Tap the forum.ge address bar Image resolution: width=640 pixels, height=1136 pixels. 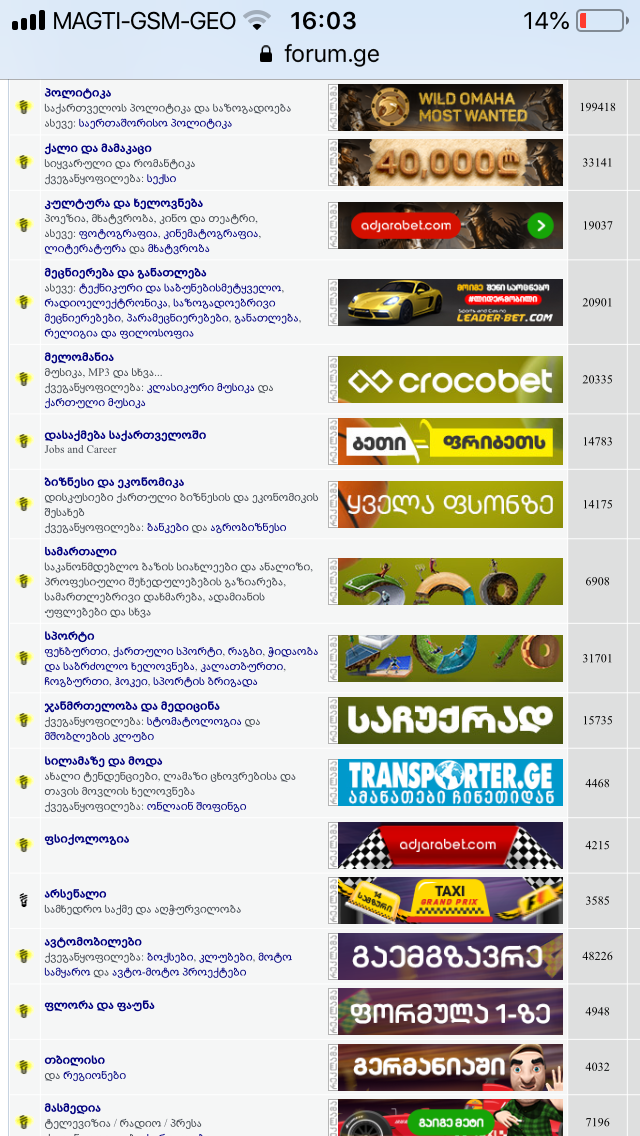(319, 53)
